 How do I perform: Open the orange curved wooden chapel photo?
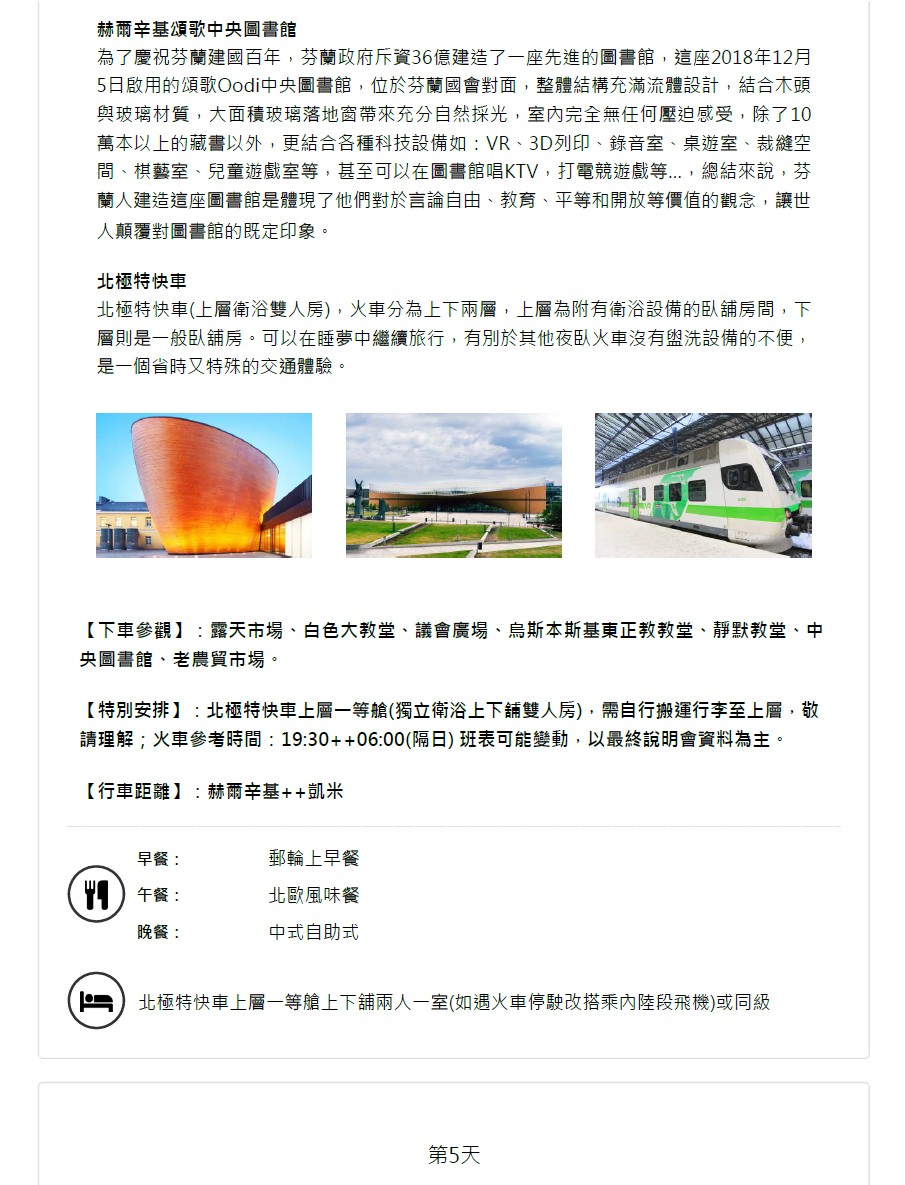coord(204,485)
